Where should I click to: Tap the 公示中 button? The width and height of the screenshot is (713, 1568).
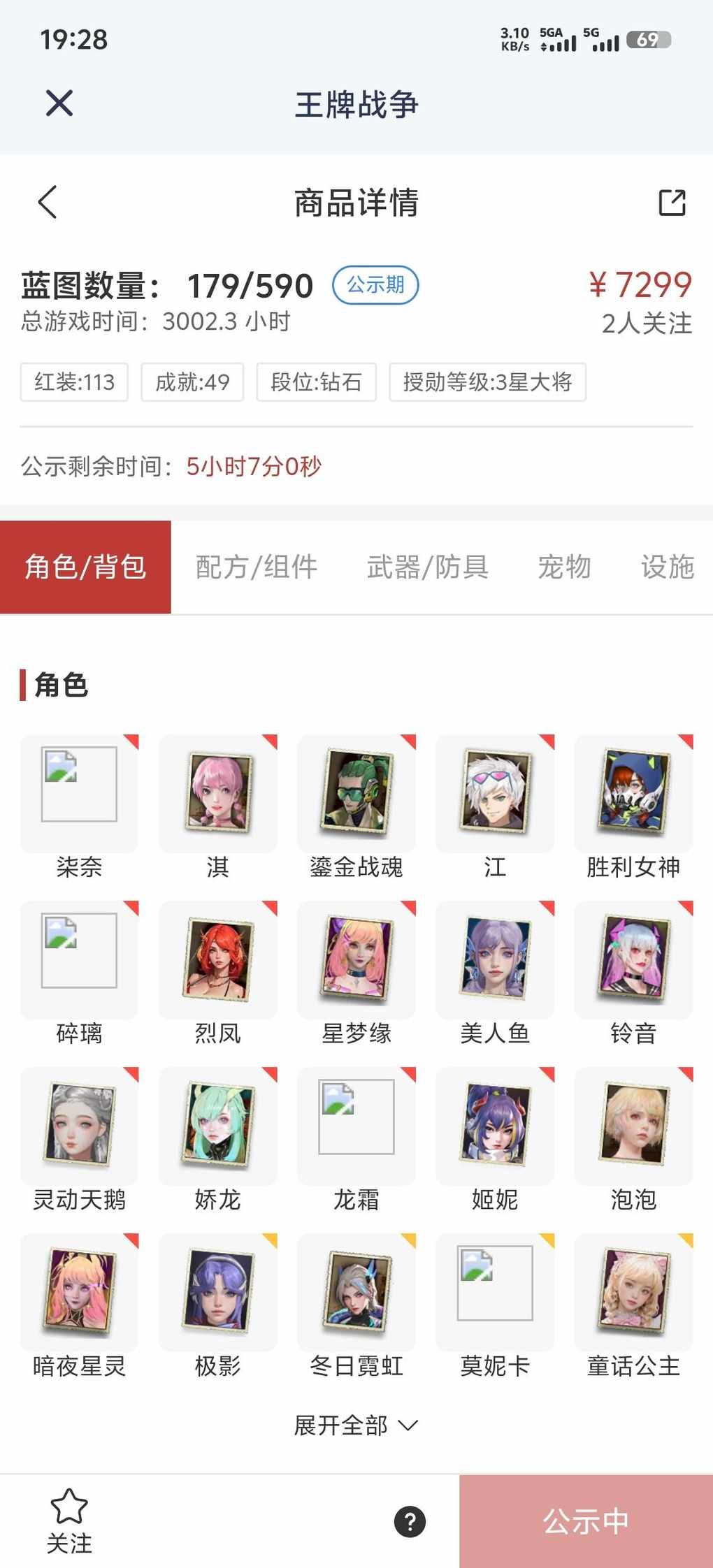click(x=586, y=1521)
